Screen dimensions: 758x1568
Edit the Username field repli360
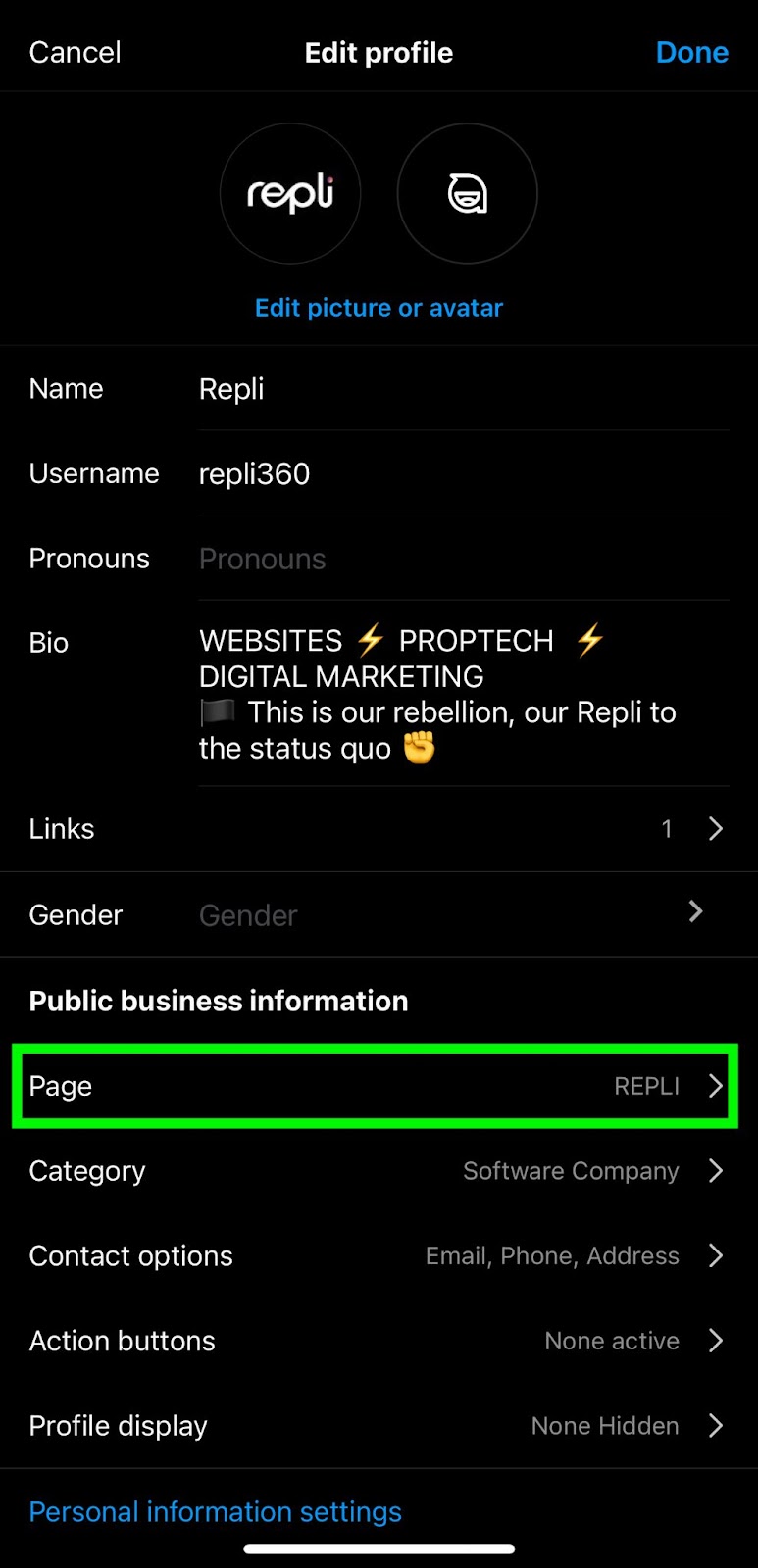[x=464, y=474]
